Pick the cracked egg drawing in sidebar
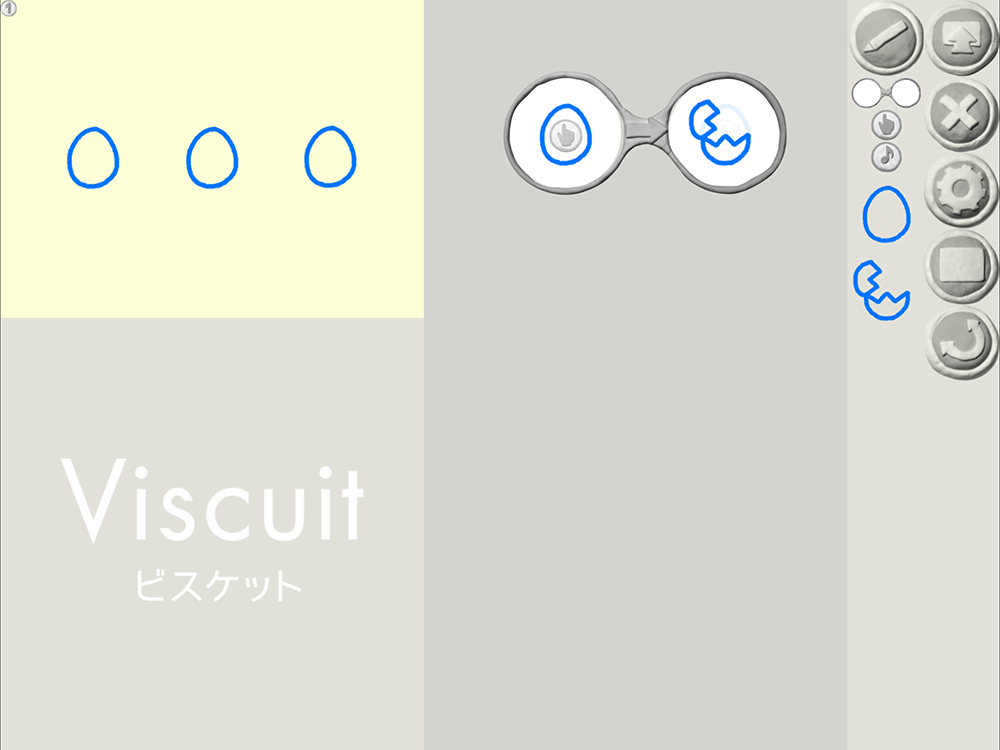Viewport: 1000px width, 750px height. (x=881, y=291)
